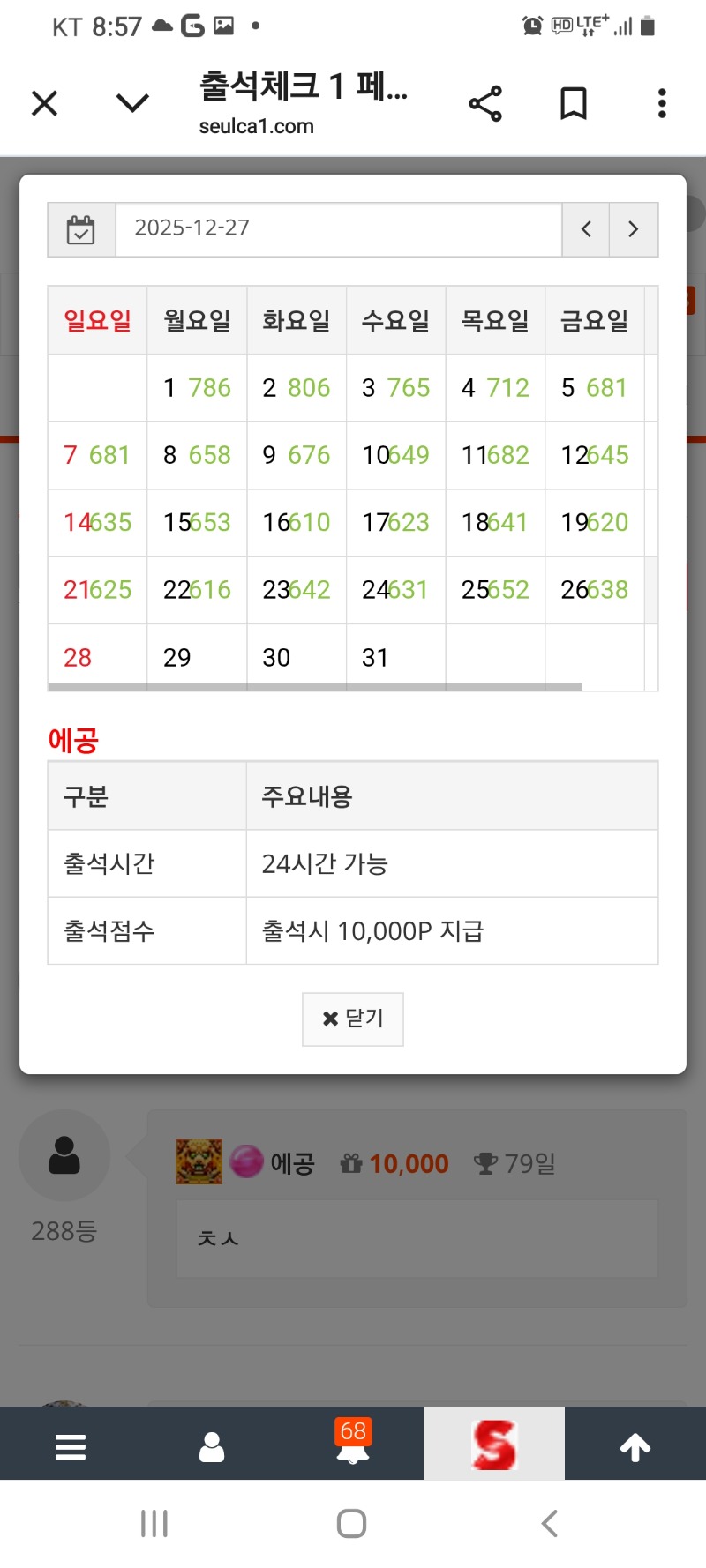Jump to top with the up arrow
706x1568 pixels.
pyautogui.click(x=635, y=1447)
